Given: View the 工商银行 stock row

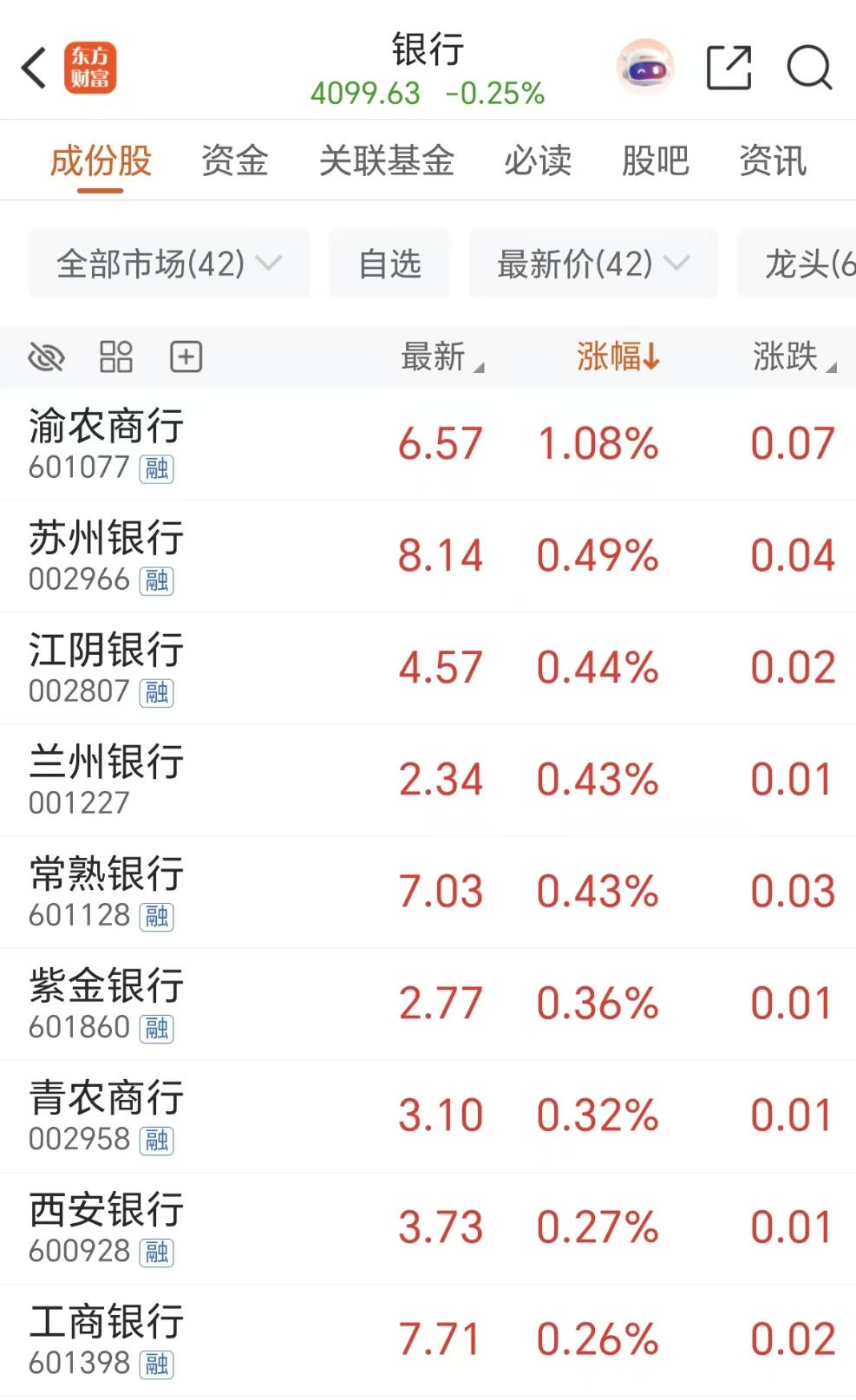Looking at the screenshot, I should tap(106, 1339).
